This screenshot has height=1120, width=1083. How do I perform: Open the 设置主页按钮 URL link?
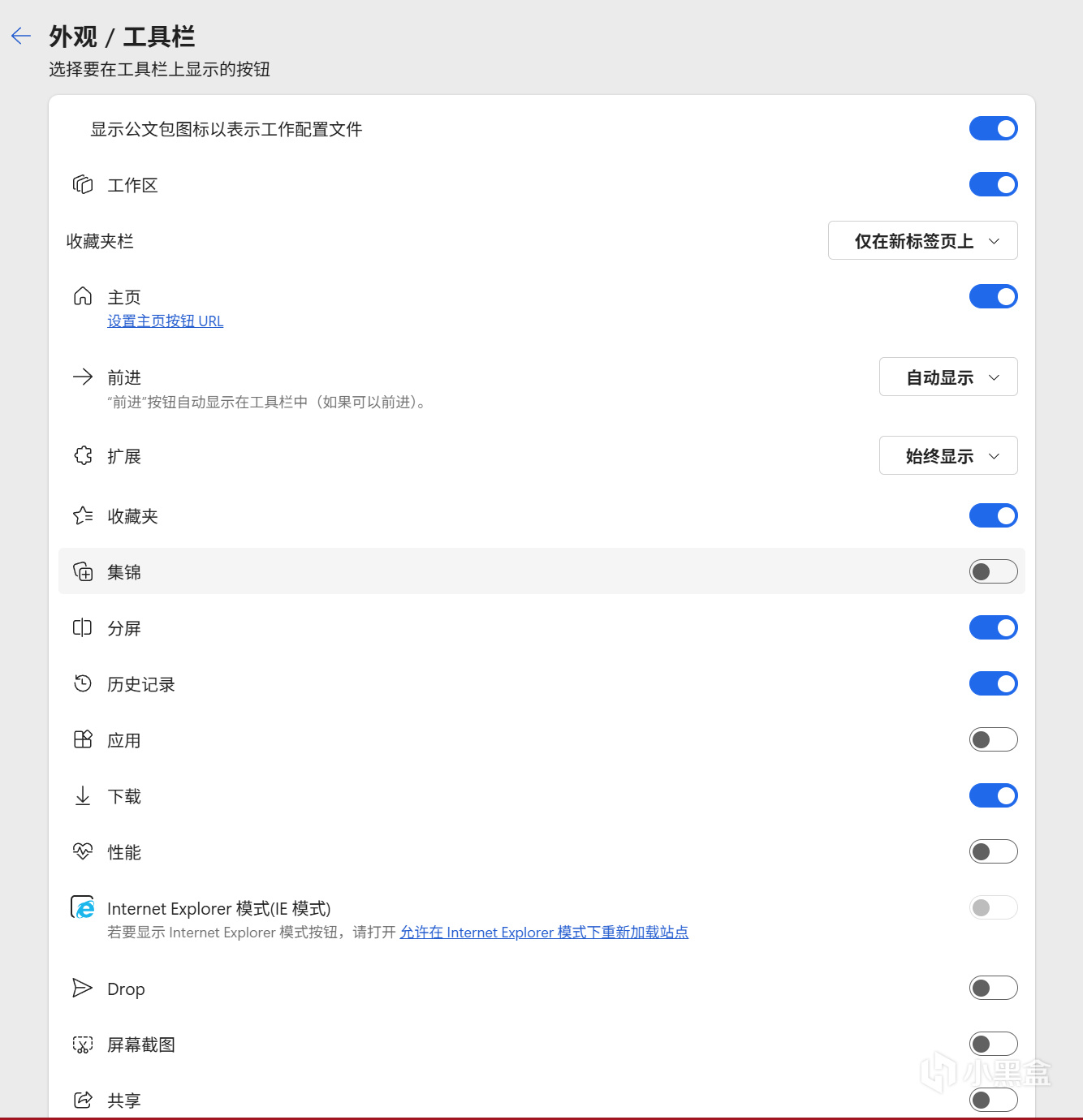coord(165,321)
